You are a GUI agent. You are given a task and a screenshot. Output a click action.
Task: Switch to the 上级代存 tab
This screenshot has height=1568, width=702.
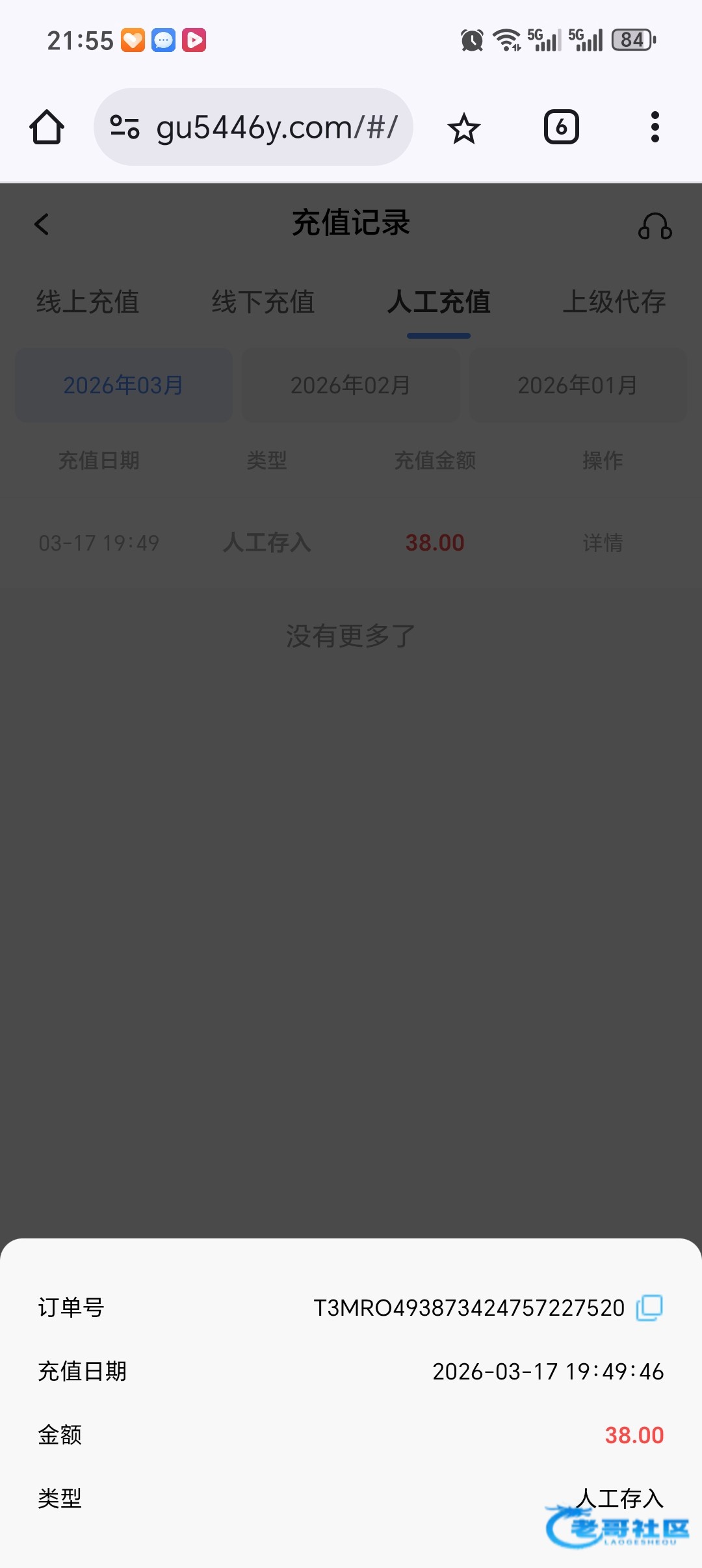coord(614,302)
